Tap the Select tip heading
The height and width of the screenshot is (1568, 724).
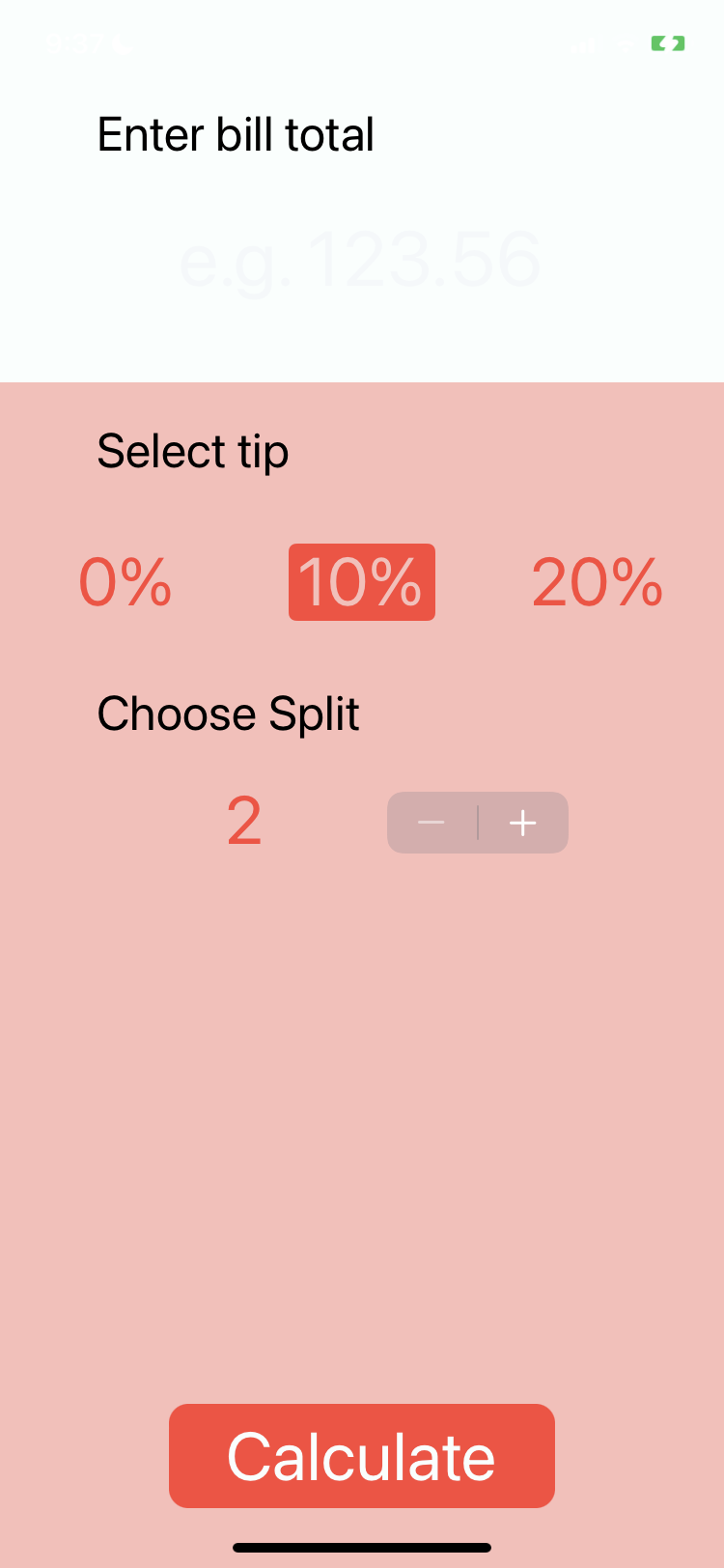191,450
